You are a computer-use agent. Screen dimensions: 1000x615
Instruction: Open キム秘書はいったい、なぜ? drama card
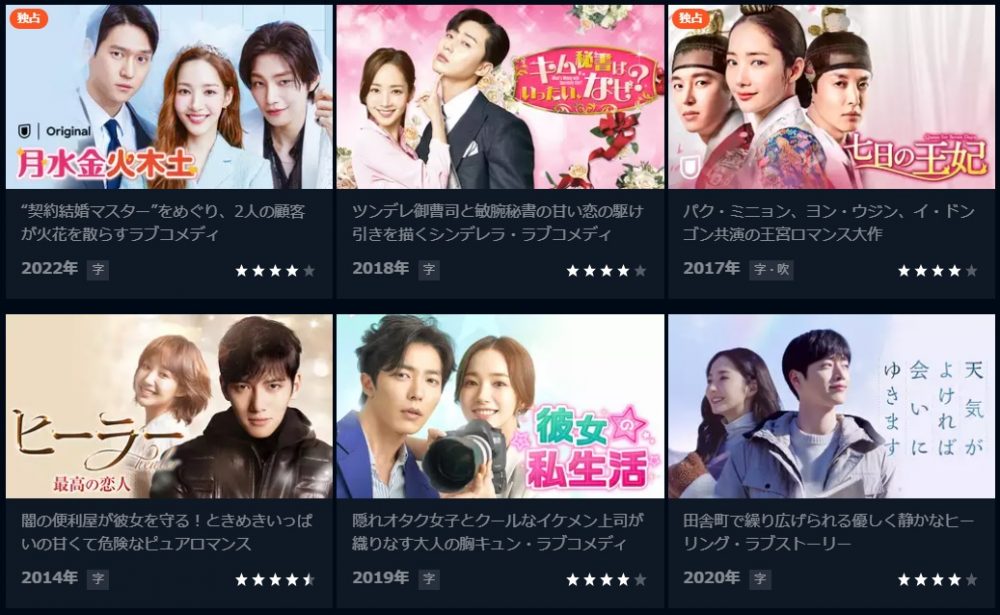(x=500, y=97)
